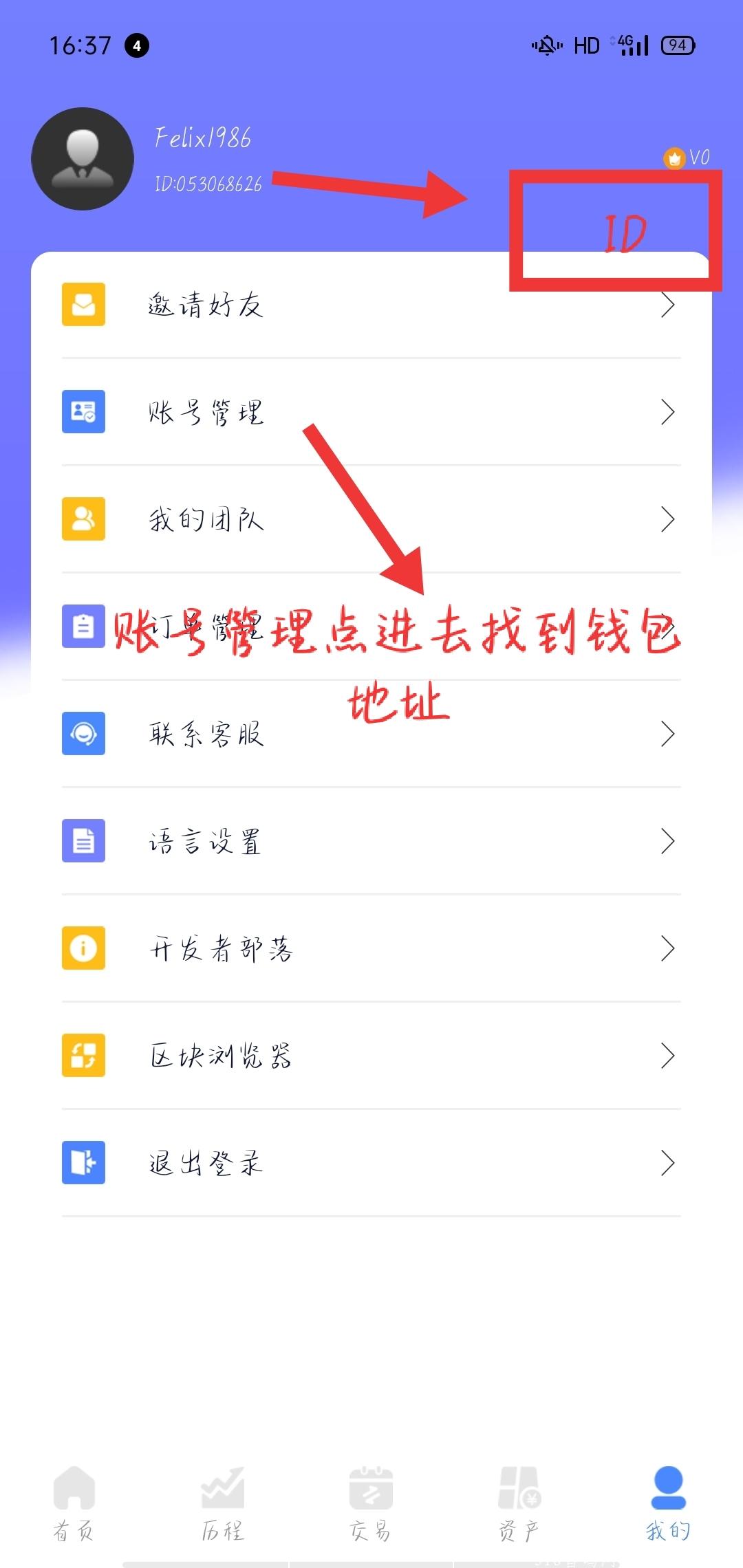
Task: Click the 联系客服 headset icon
Action: click(83, 733)
